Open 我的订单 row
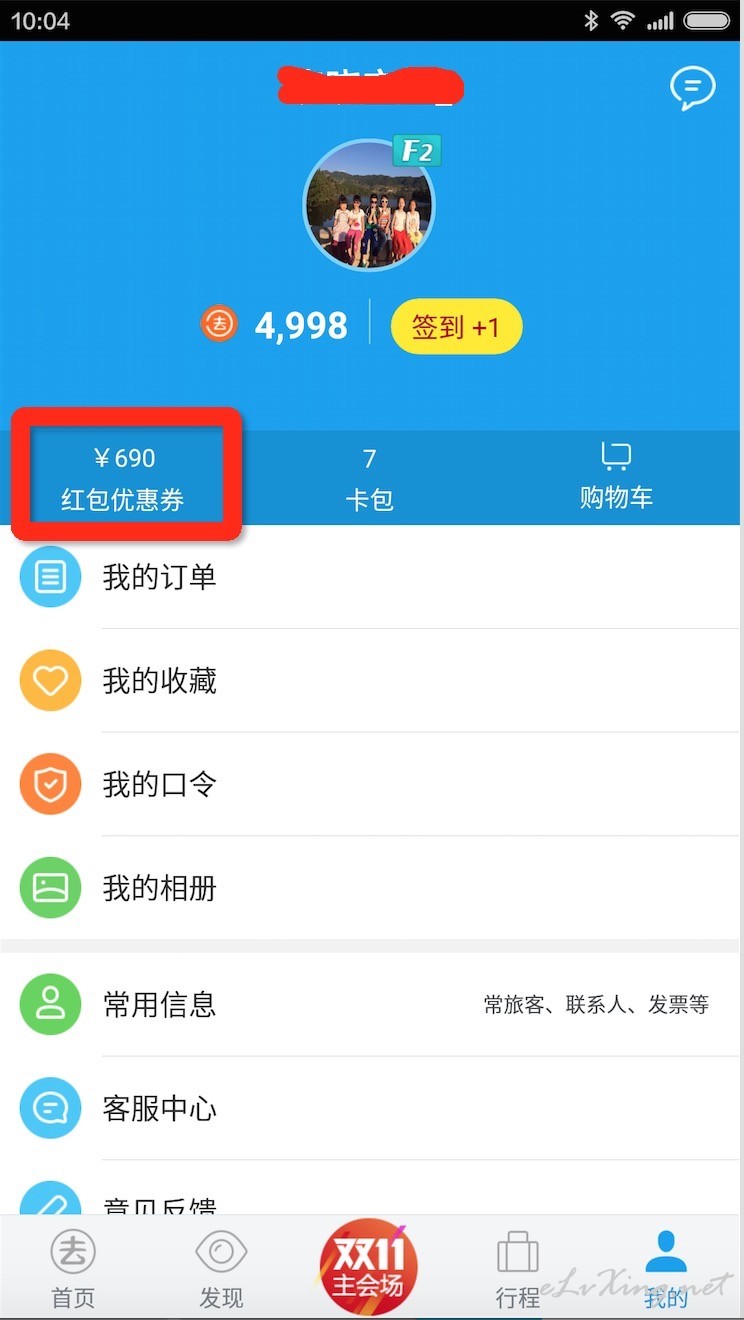 coord(372,577)
